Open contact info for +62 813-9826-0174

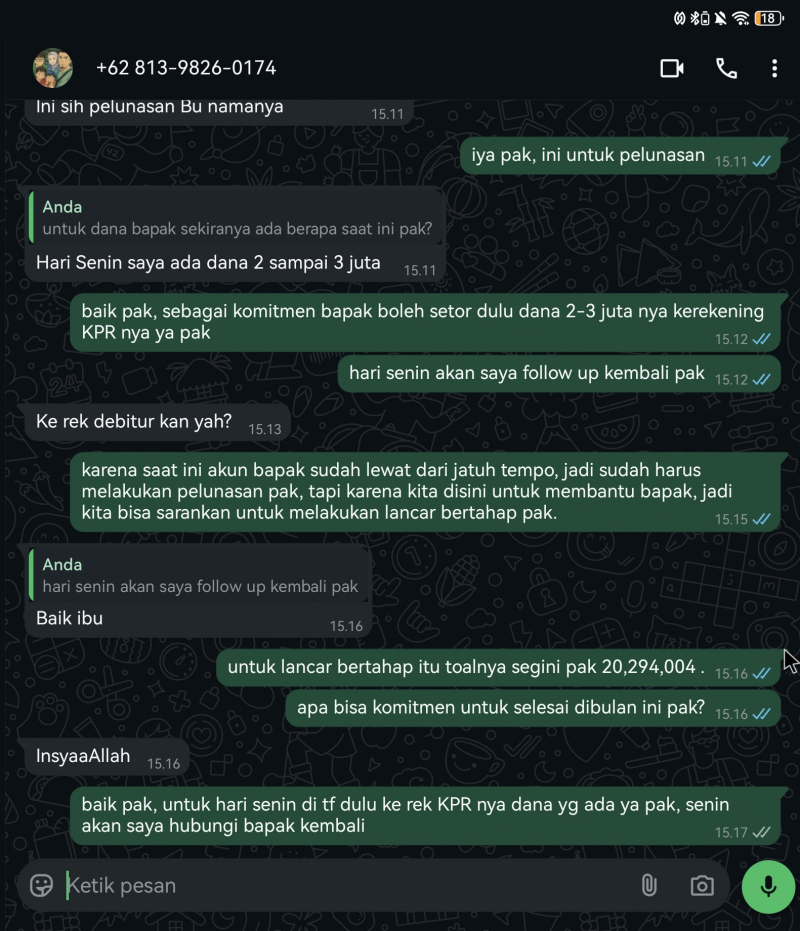pyautogui.click(x=186, y=68)
